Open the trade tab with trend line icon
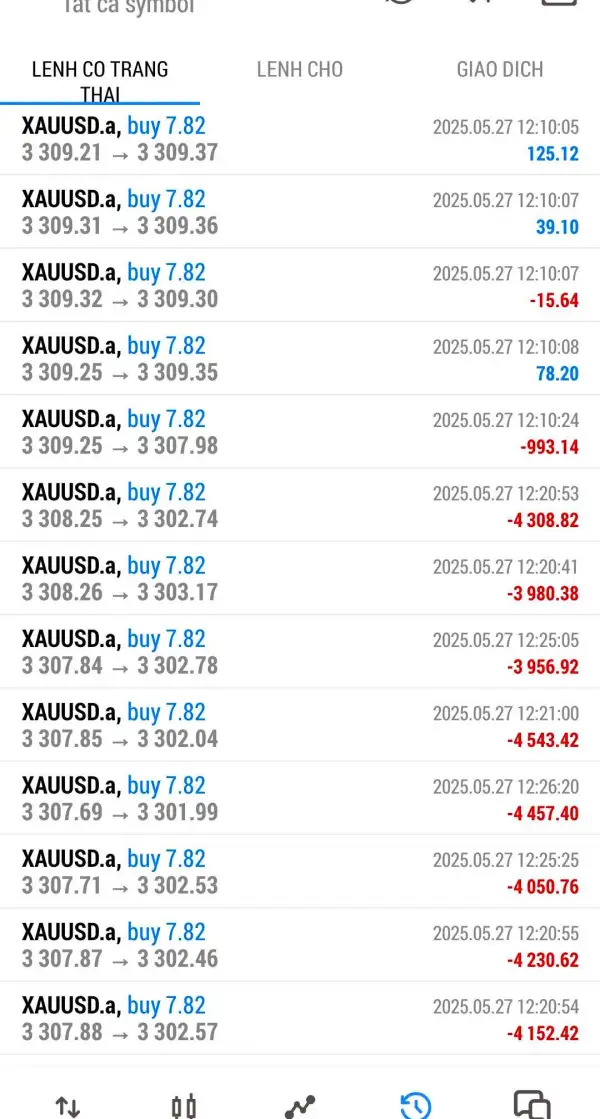The image size is (600, 1119). pyautogui.click(x=300, y=1105)
